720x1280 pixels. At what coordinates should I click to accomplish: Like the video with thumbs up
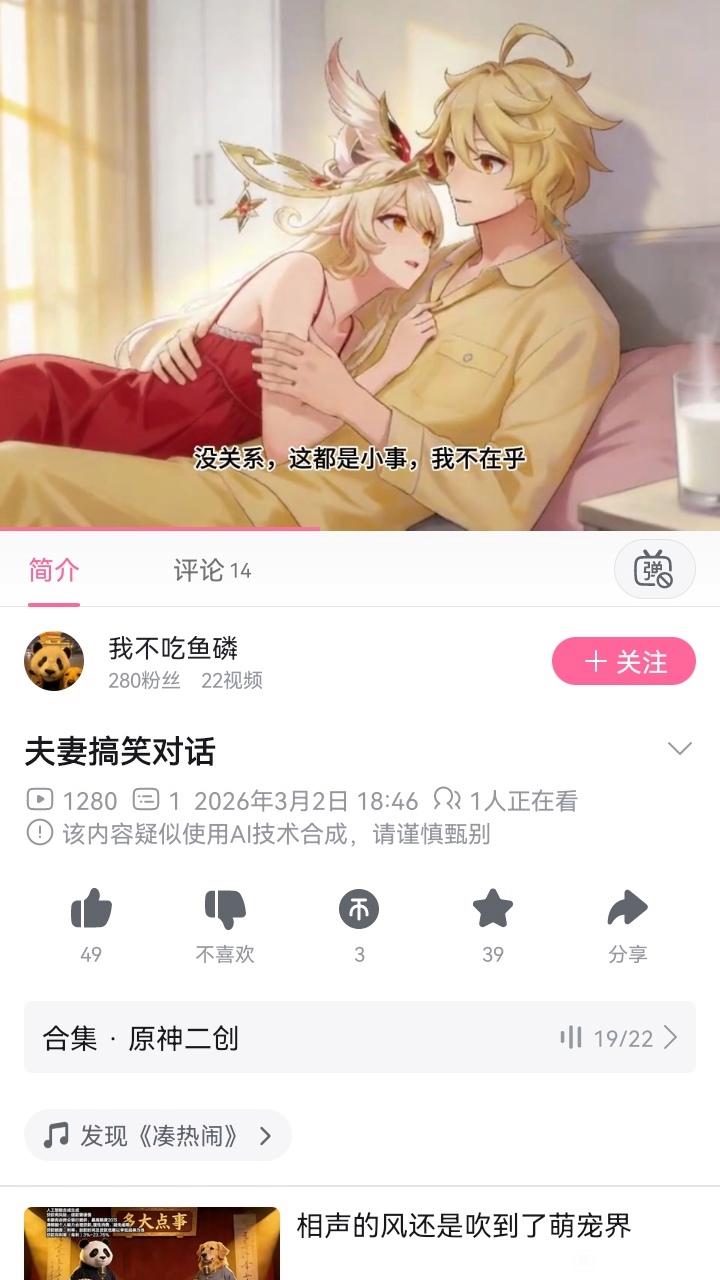(91, 910)
